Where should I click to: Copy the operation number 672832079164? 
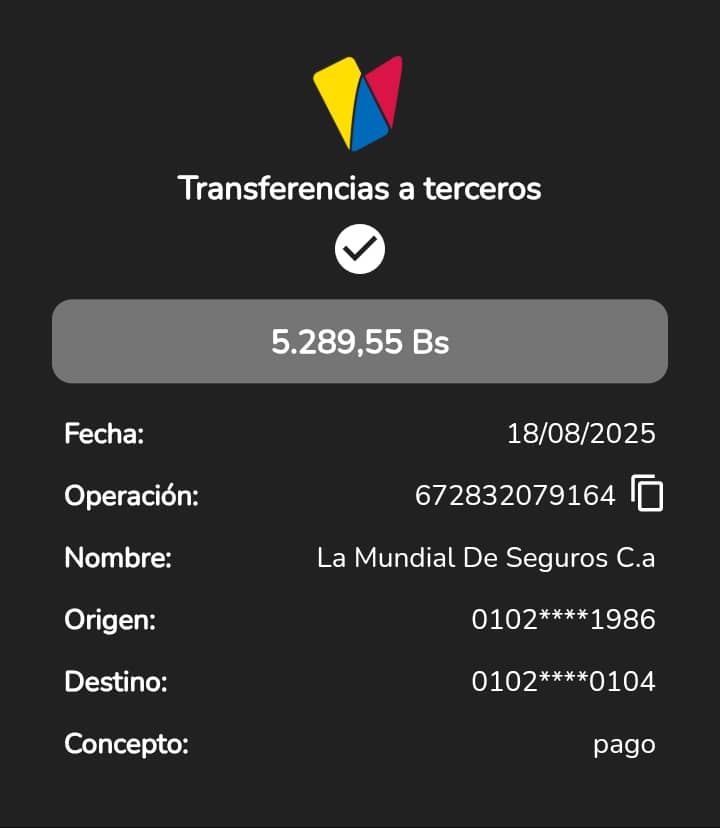tap(647, 494)
